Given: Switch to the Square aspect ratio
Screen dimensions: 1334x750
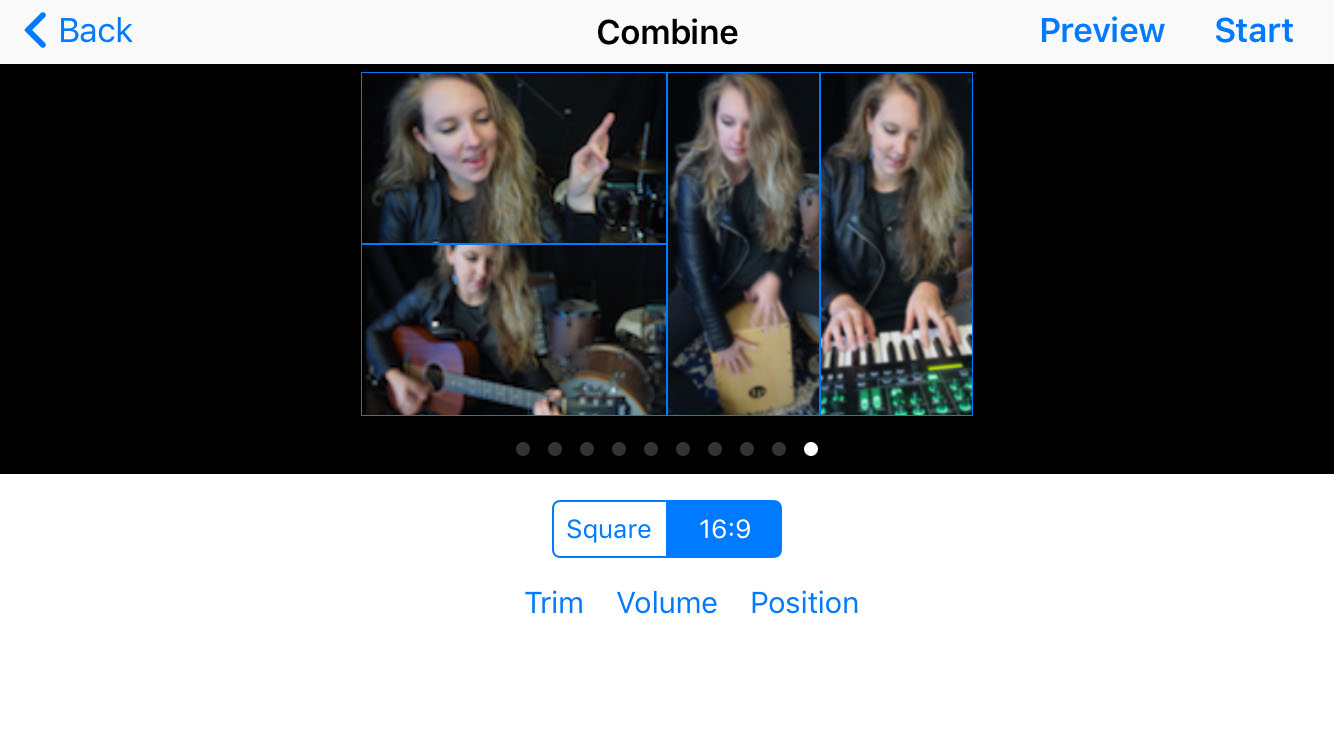Looking at the screenshot, I should [x=609, y=529].
